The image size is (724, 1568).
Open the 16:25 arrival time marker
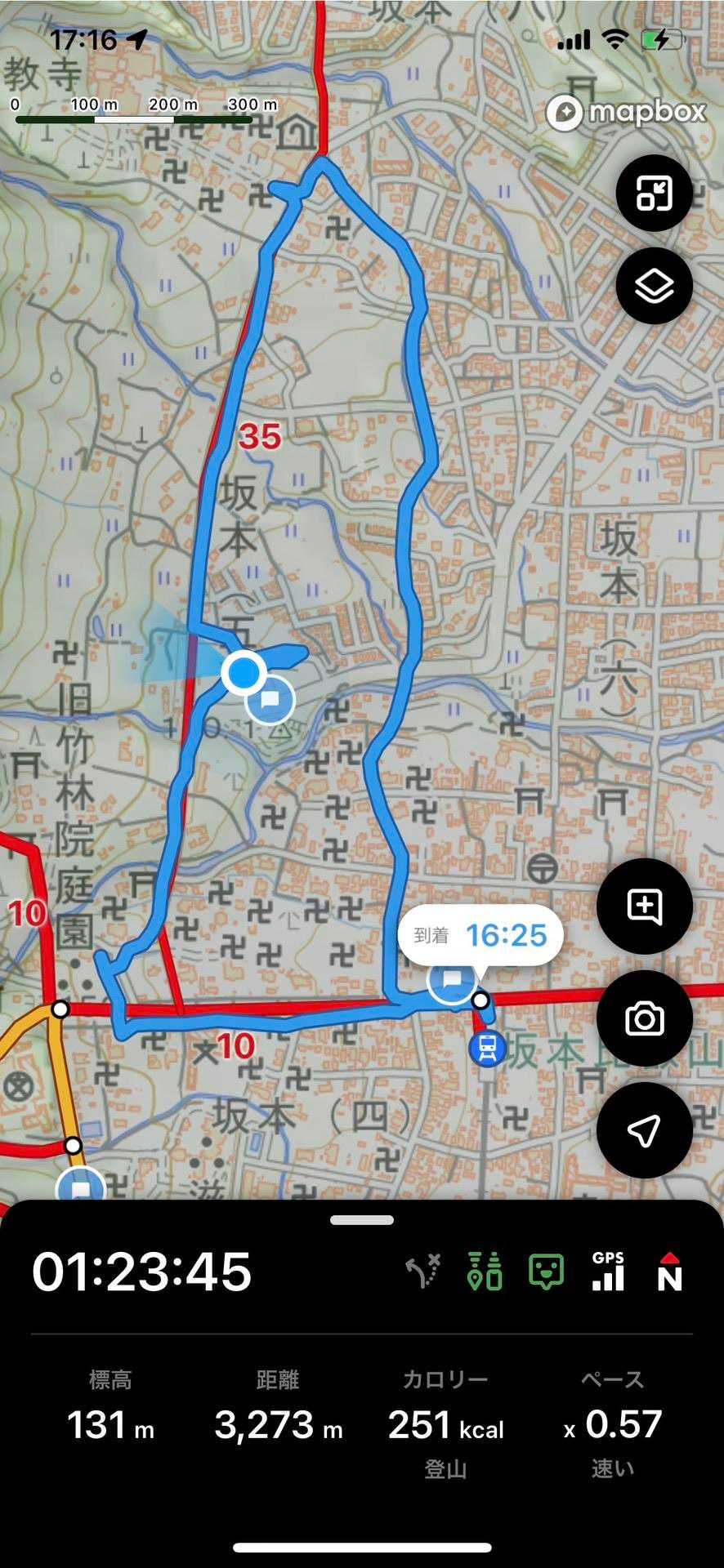point(480,935)
